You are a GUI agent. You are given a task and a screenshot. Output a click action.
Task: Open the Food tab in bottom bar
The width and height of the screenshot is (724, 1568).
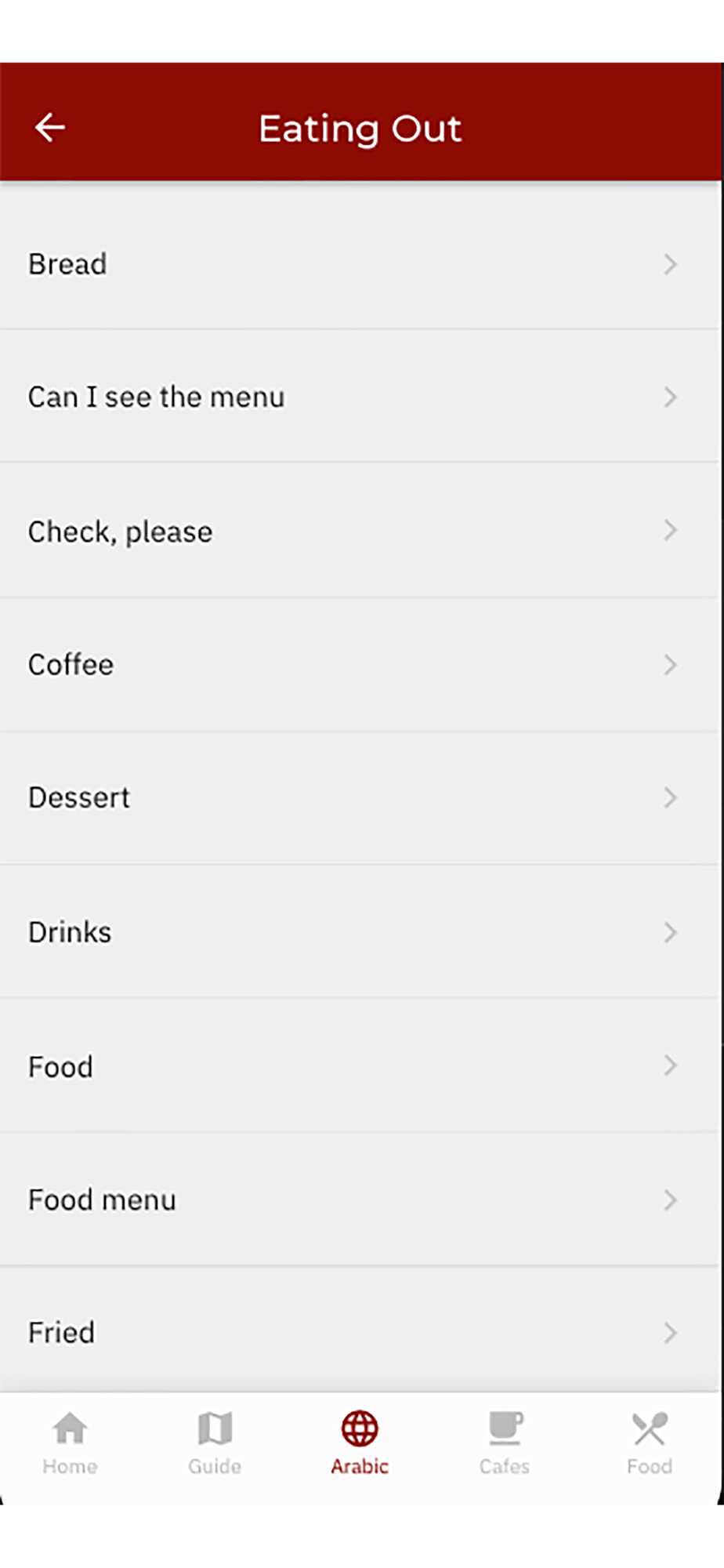click(650, 1443)
